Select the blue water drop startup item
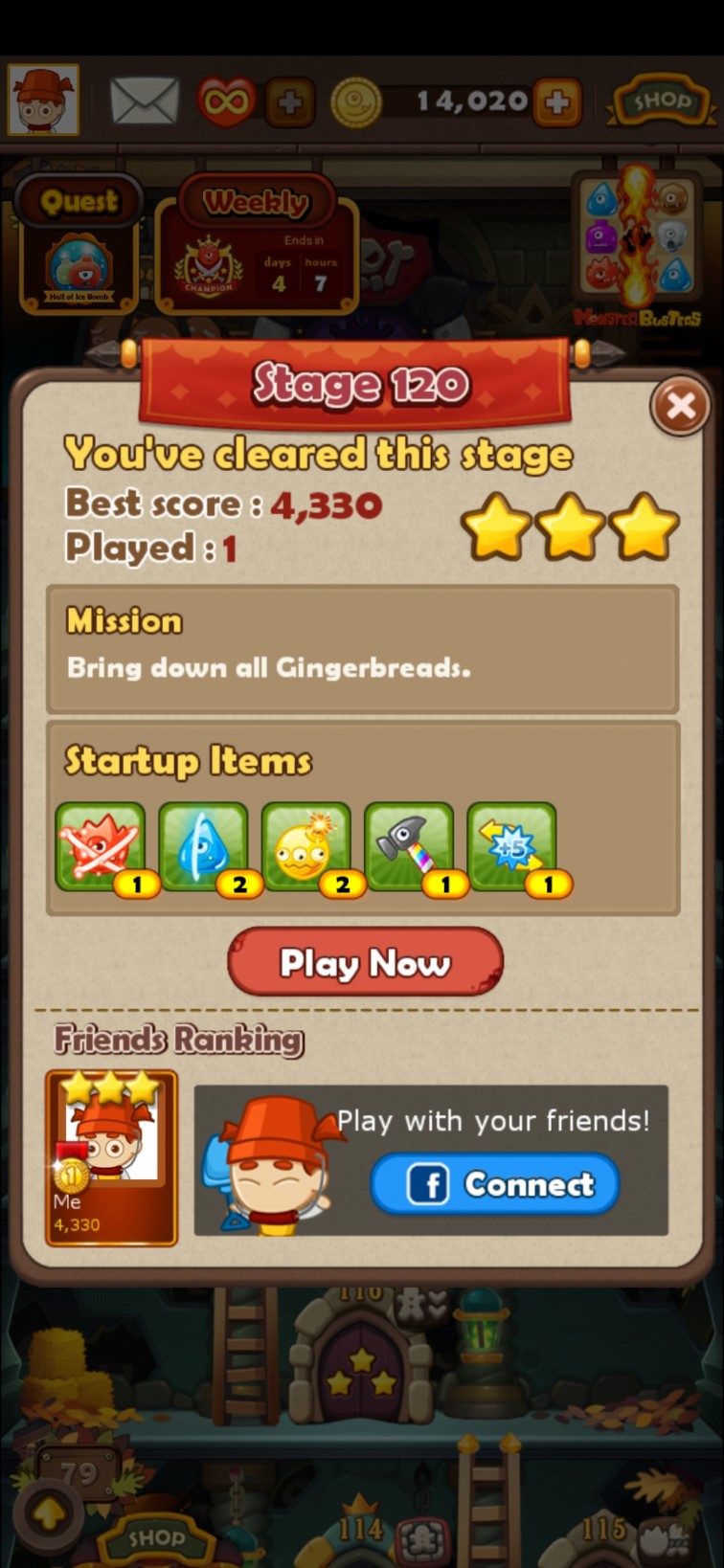The image size is (724, 1568). (x=203, y=847)
